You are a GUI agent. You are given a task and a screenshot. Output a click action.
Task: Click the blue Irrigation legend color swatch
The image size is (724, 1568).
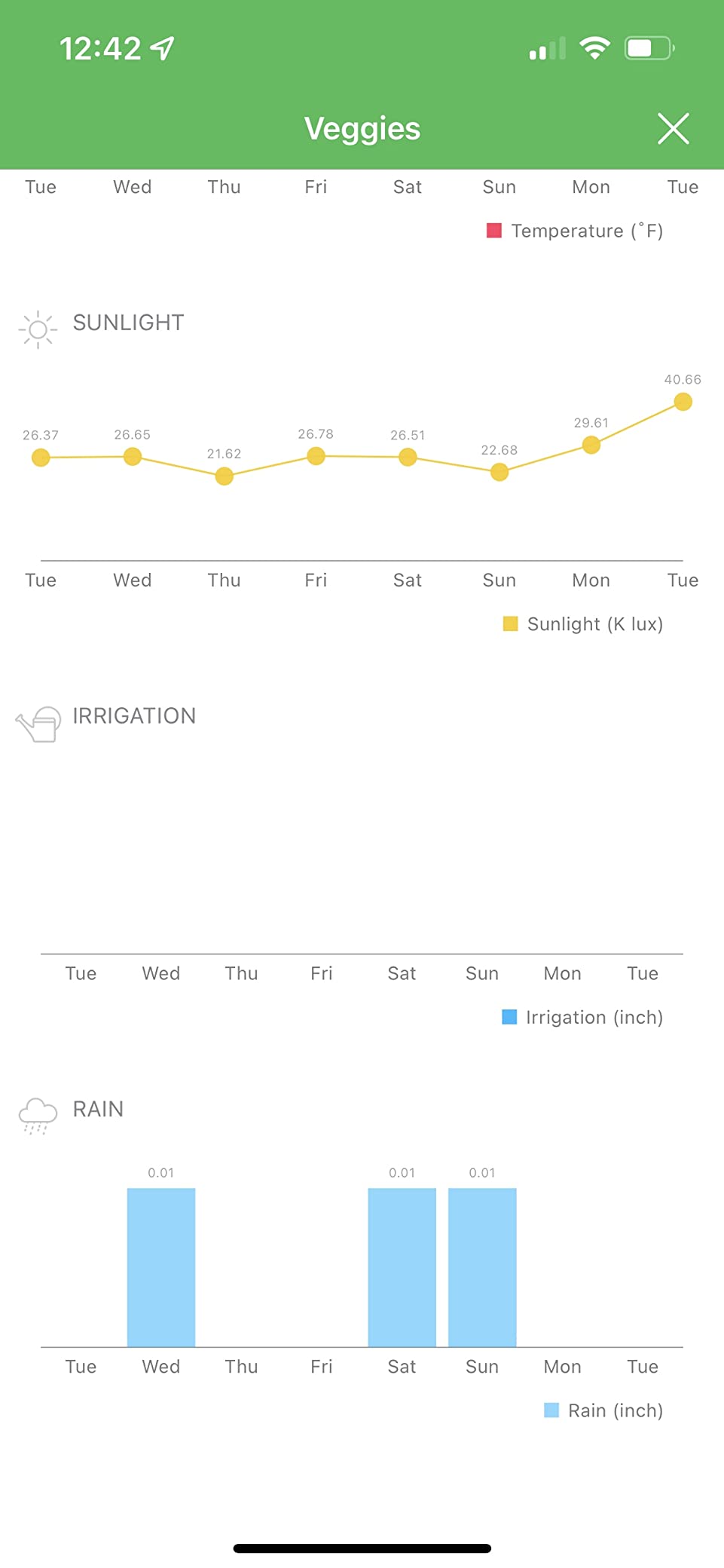coord(510,1017)
